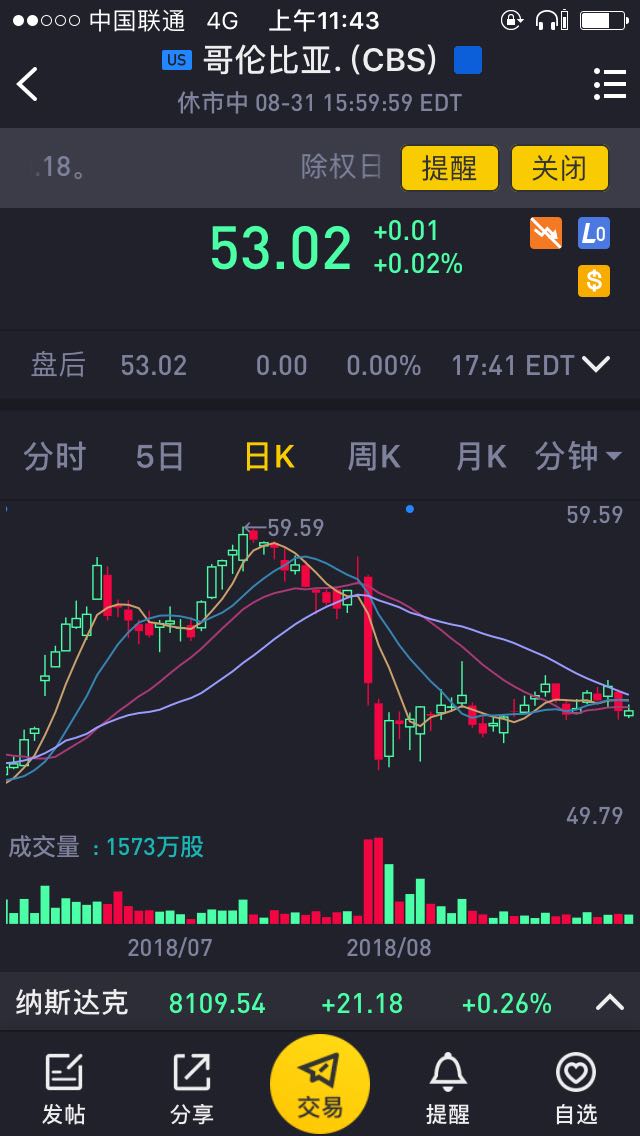Share this stock via 分享
Image resolution: width=640 pixels, height=1136 pixels.
[x=191, y=1088]
